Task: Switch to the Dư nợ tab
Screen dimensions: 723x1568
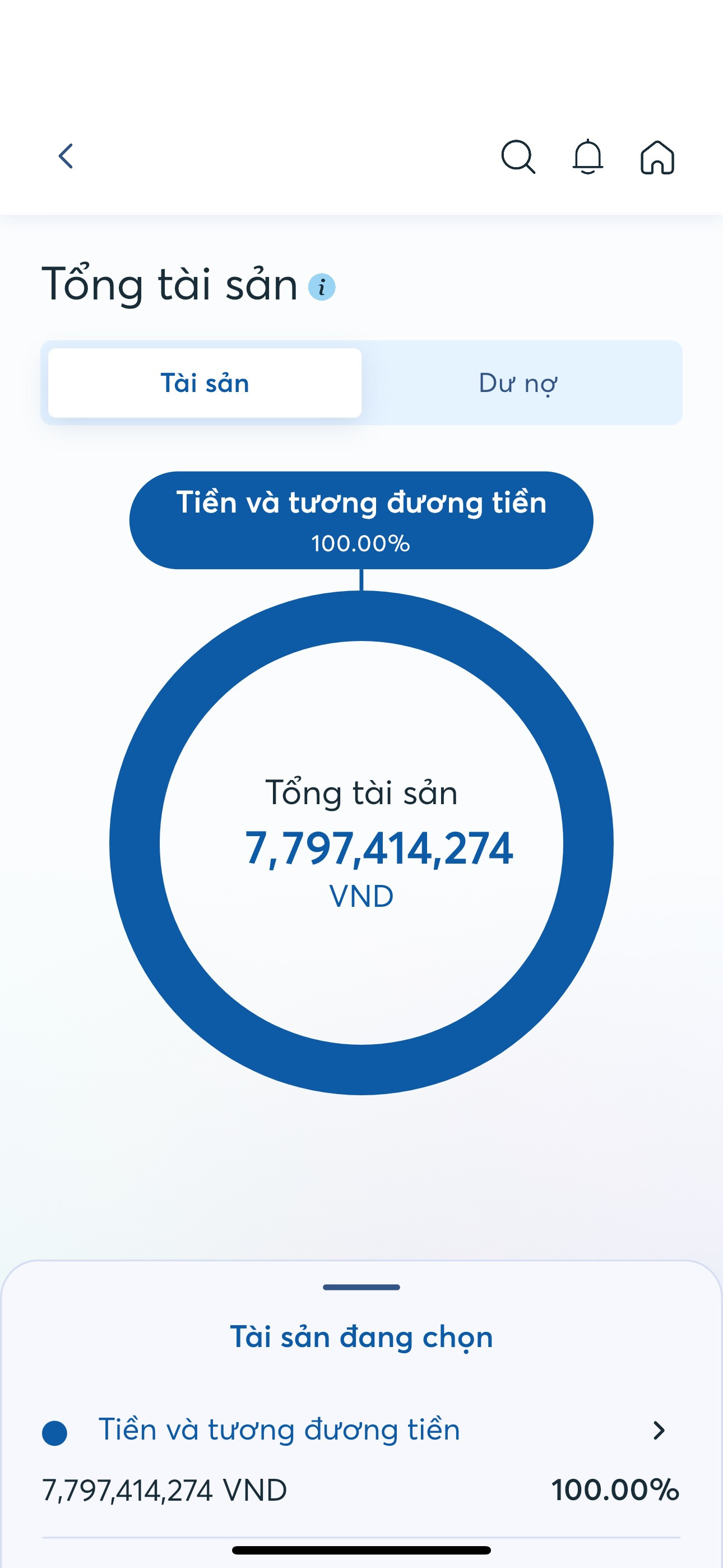Action: click(x=518, y=383)
